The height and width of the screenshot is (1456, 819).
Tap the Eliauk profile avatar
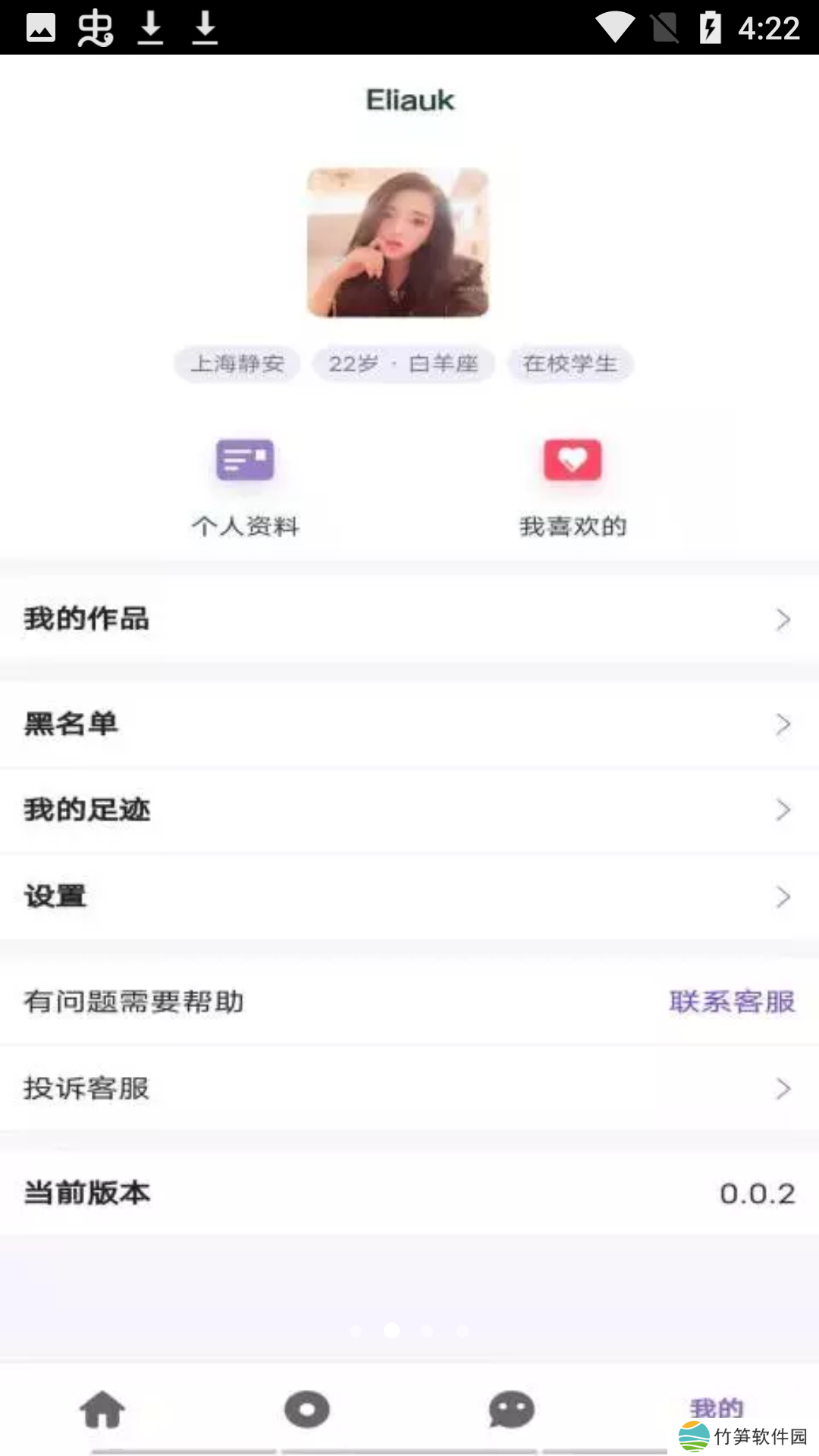click(x=397, y=243)
